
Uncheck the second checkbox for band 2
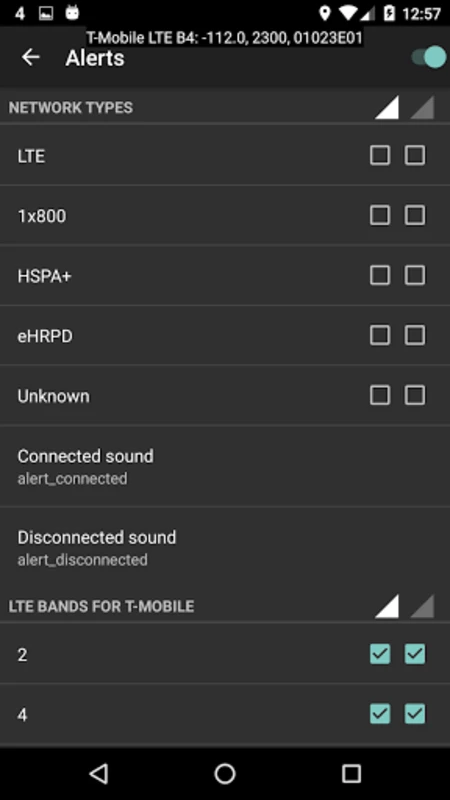point(415,654)
